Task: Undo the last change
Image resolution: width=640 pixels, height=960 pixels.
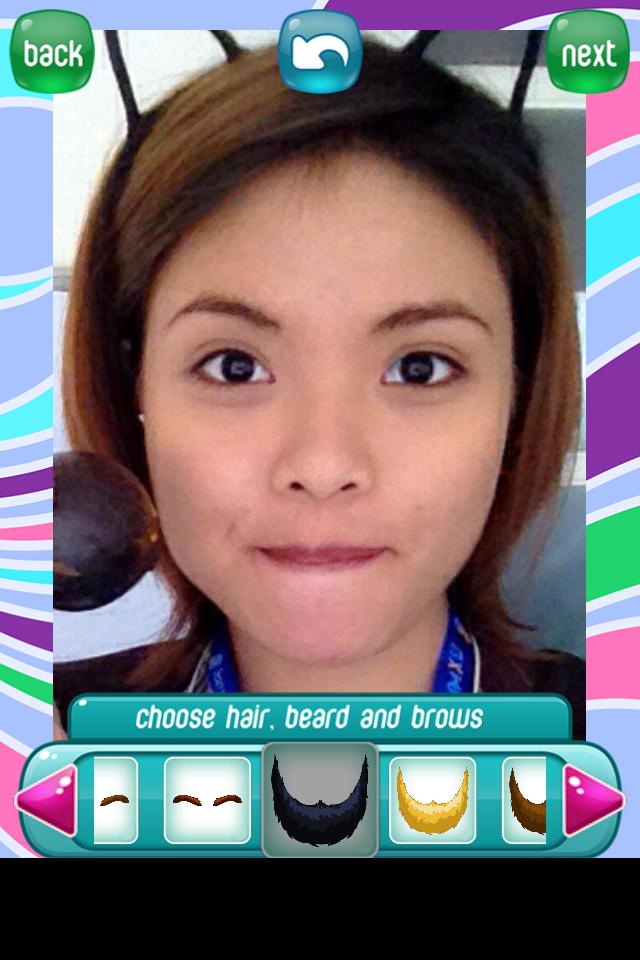Action: coord(320,52)
